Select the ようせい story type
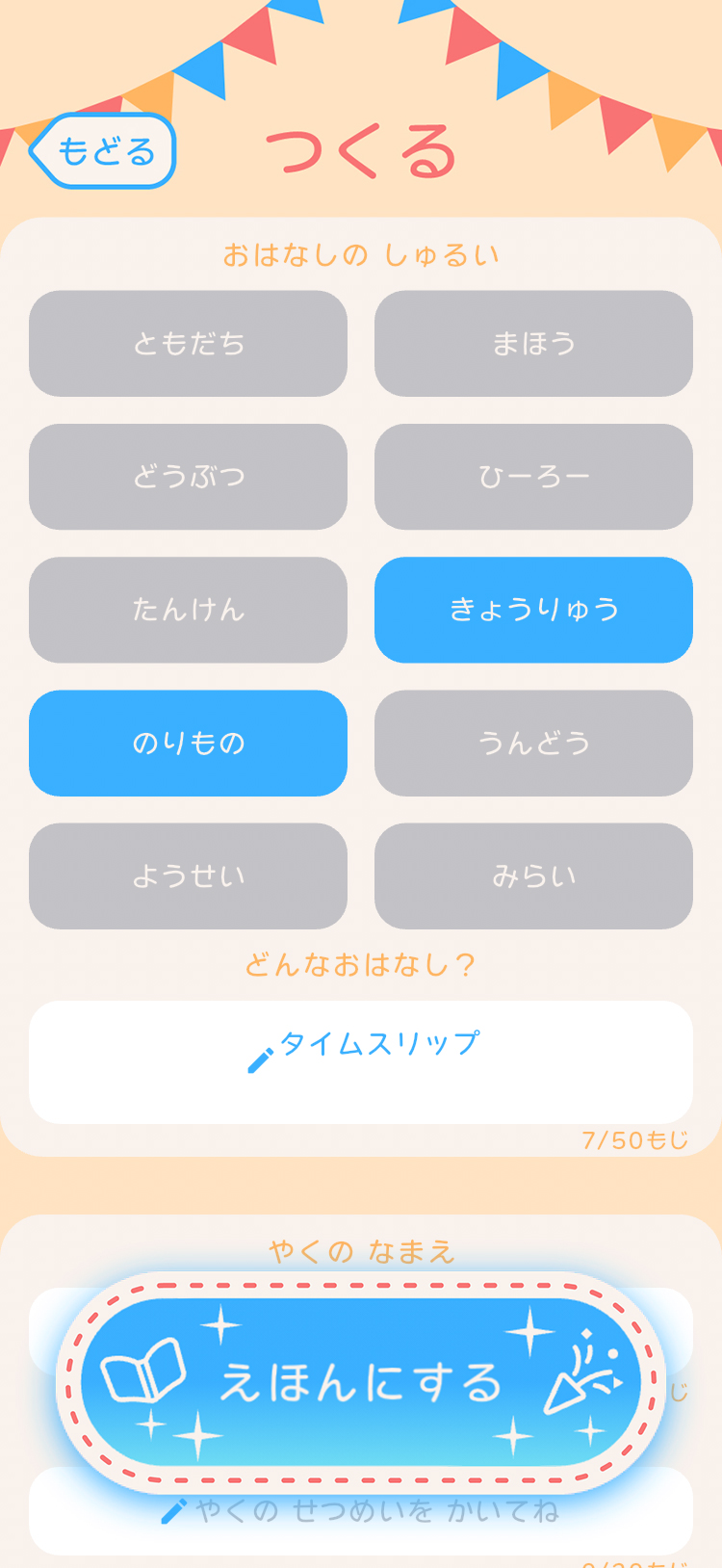The height and width of the screenshot is (1568, 722). pyautogui.click(x=188, y=876)
